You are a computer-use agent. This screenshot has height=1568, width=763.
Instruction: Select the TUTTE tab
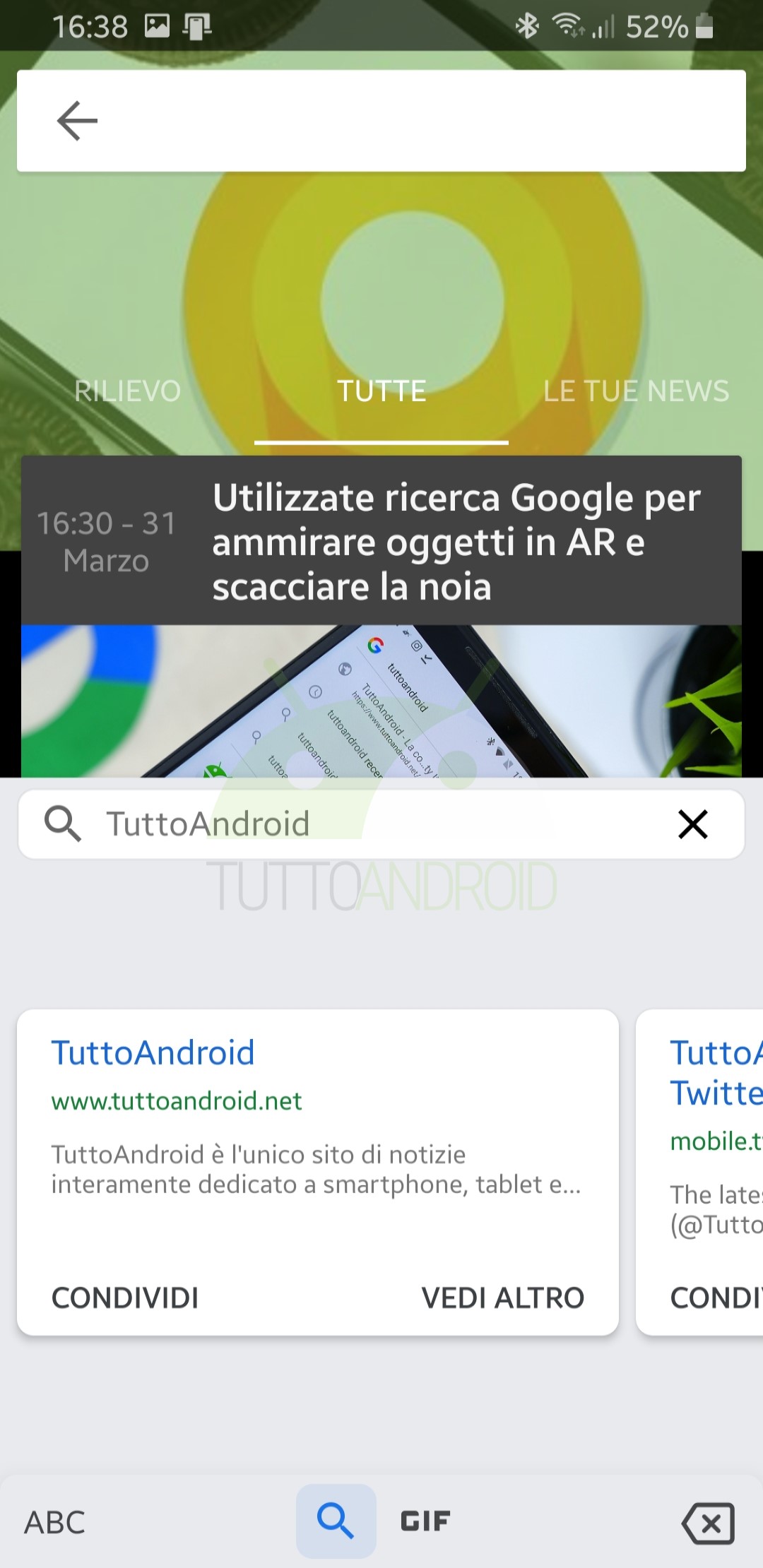381,391
